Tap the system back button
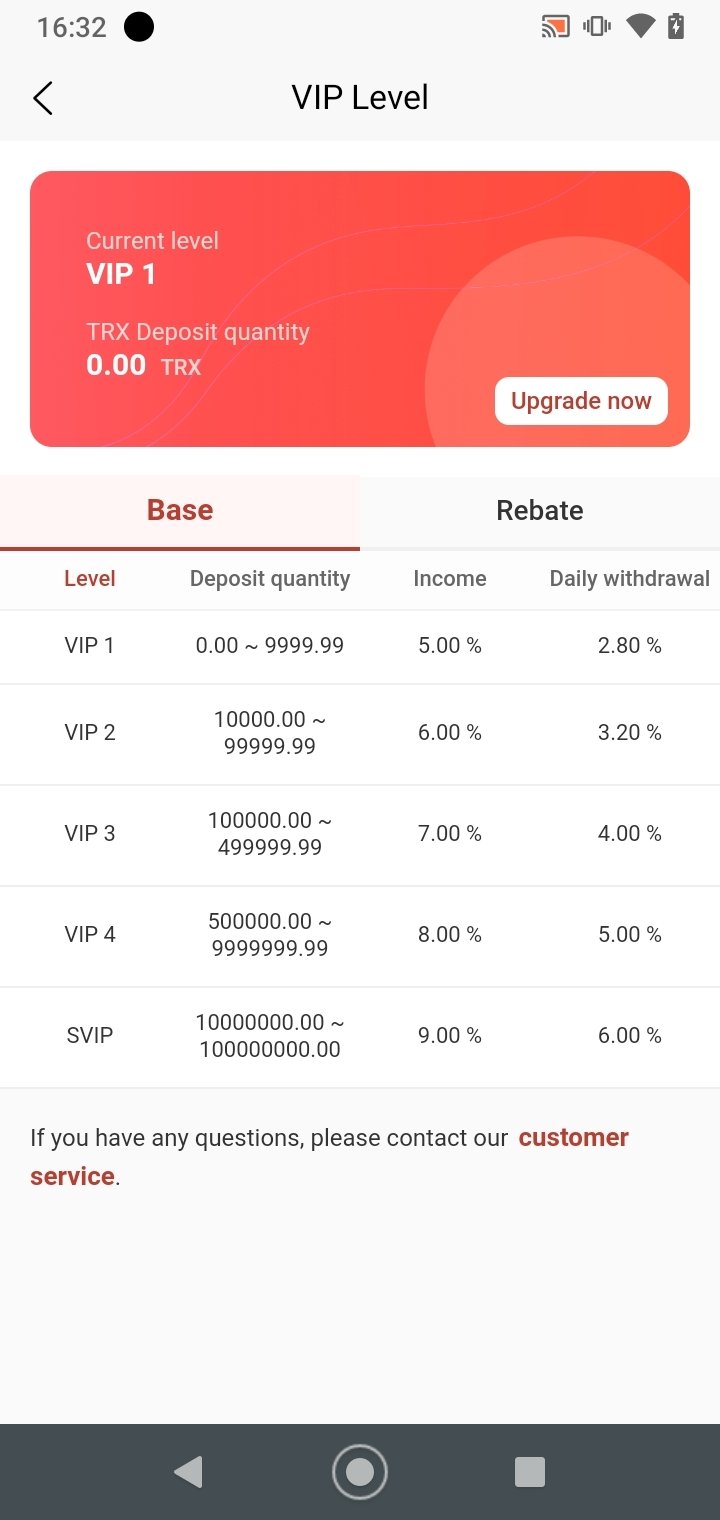This screenshot has height=1520, width=720. pyautogui.click(x=188, y=1472)
